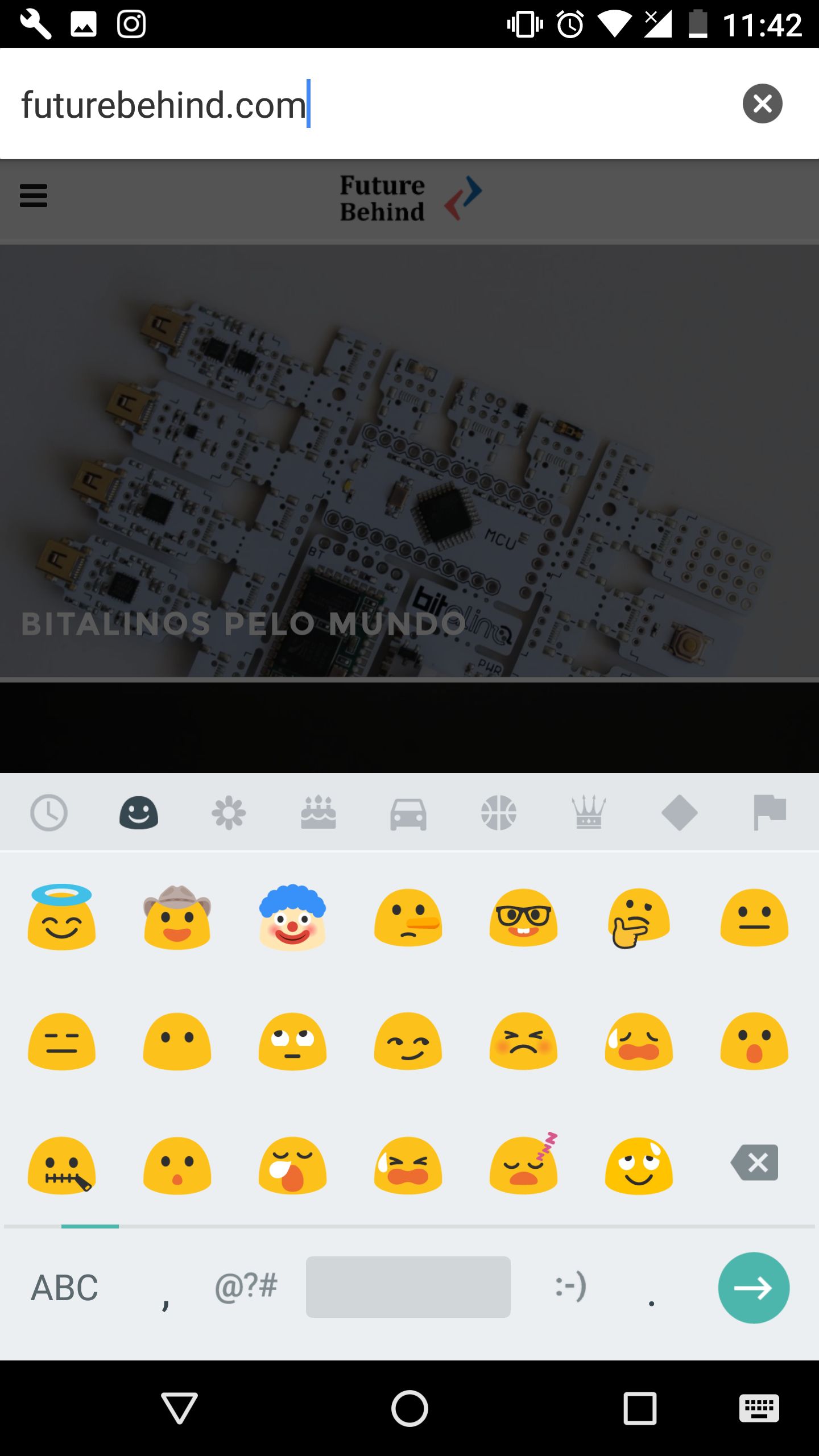The height and width of the screenshot is (1456, 819).
Task: Open the Future Behind hamburger menu
Action: [x=33, y=196]
